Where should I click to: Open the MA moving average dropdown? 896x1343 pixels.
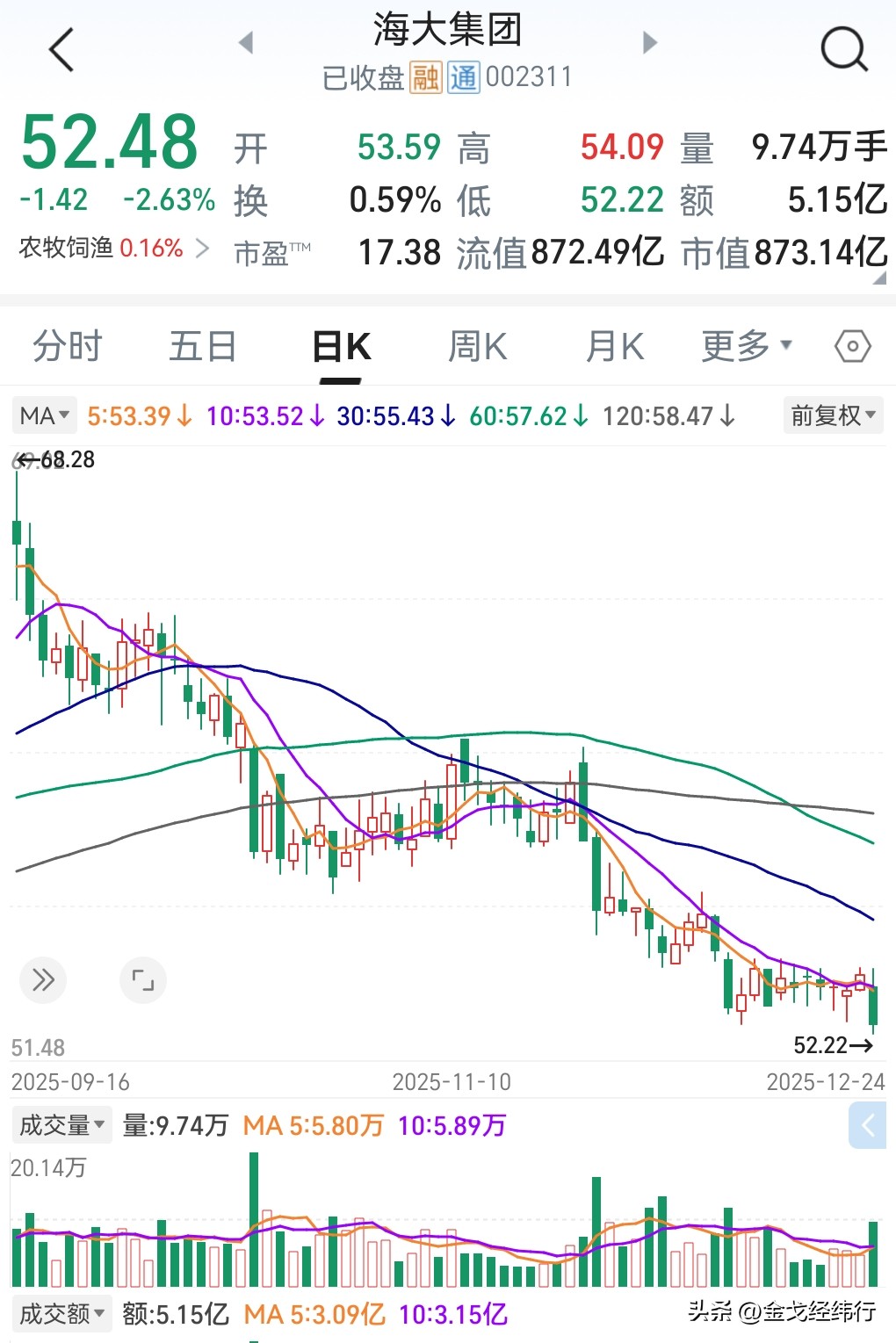42,415
